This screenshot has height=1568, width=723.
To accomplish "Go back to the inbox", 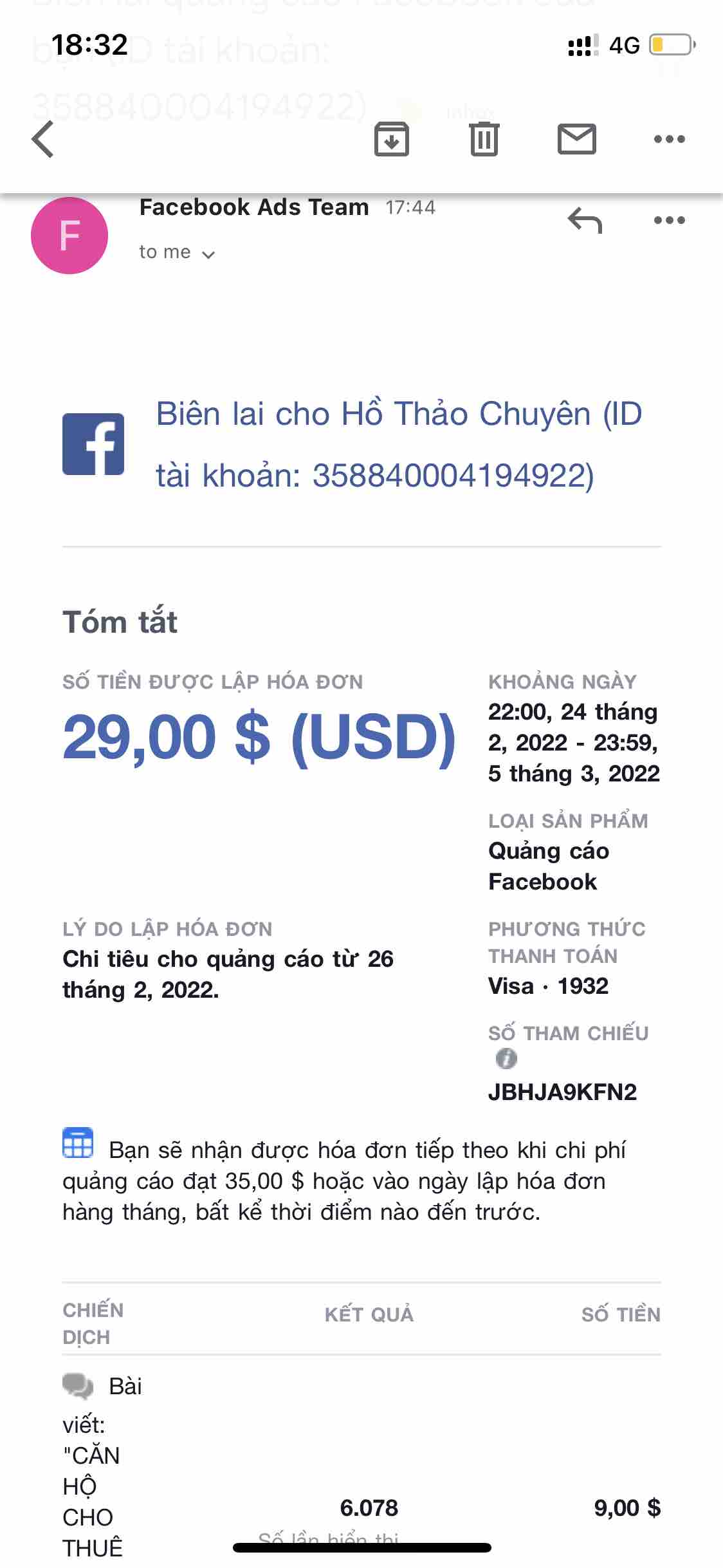I will click(44, 139).
